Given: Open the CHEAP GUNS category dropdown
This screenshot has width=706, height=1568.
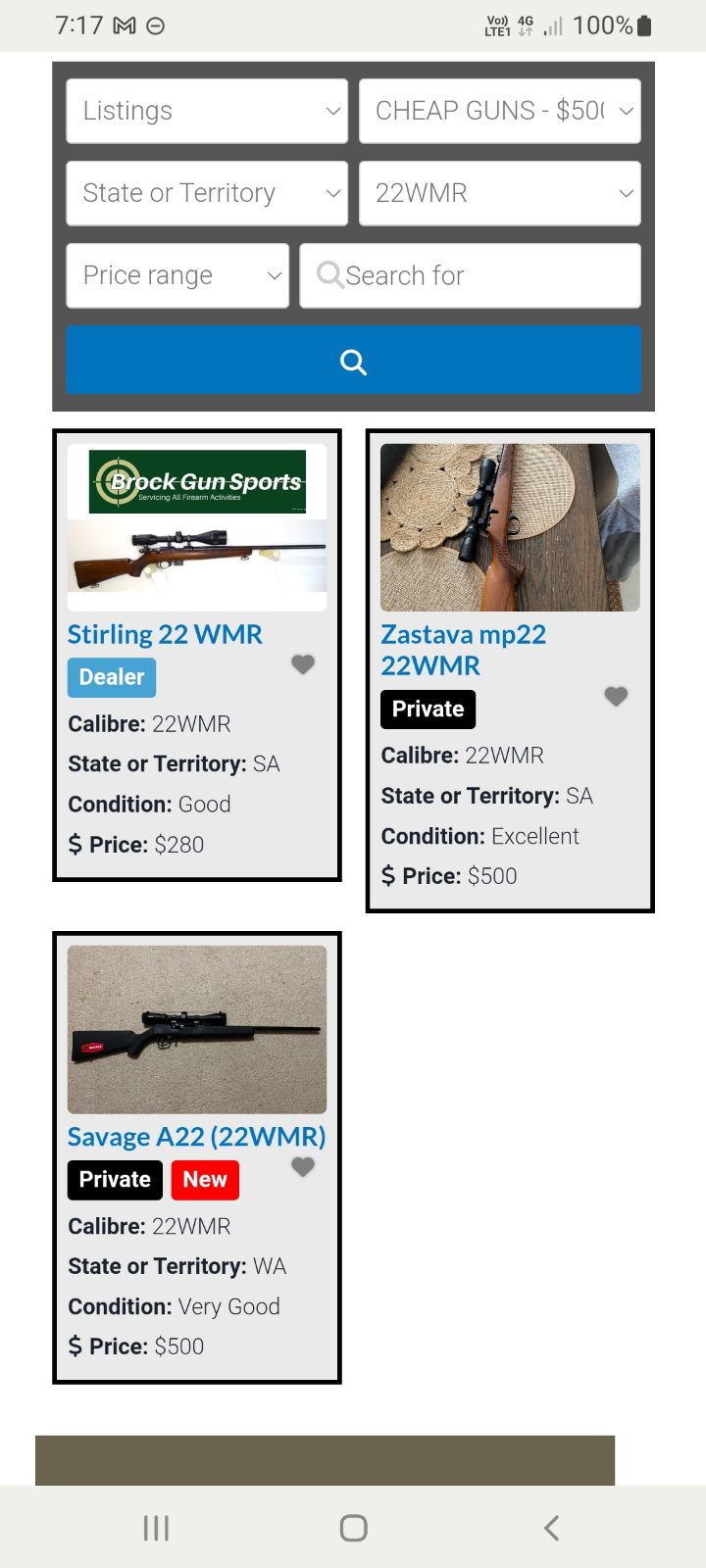Looking at the screenshot, I should [499, 111].
